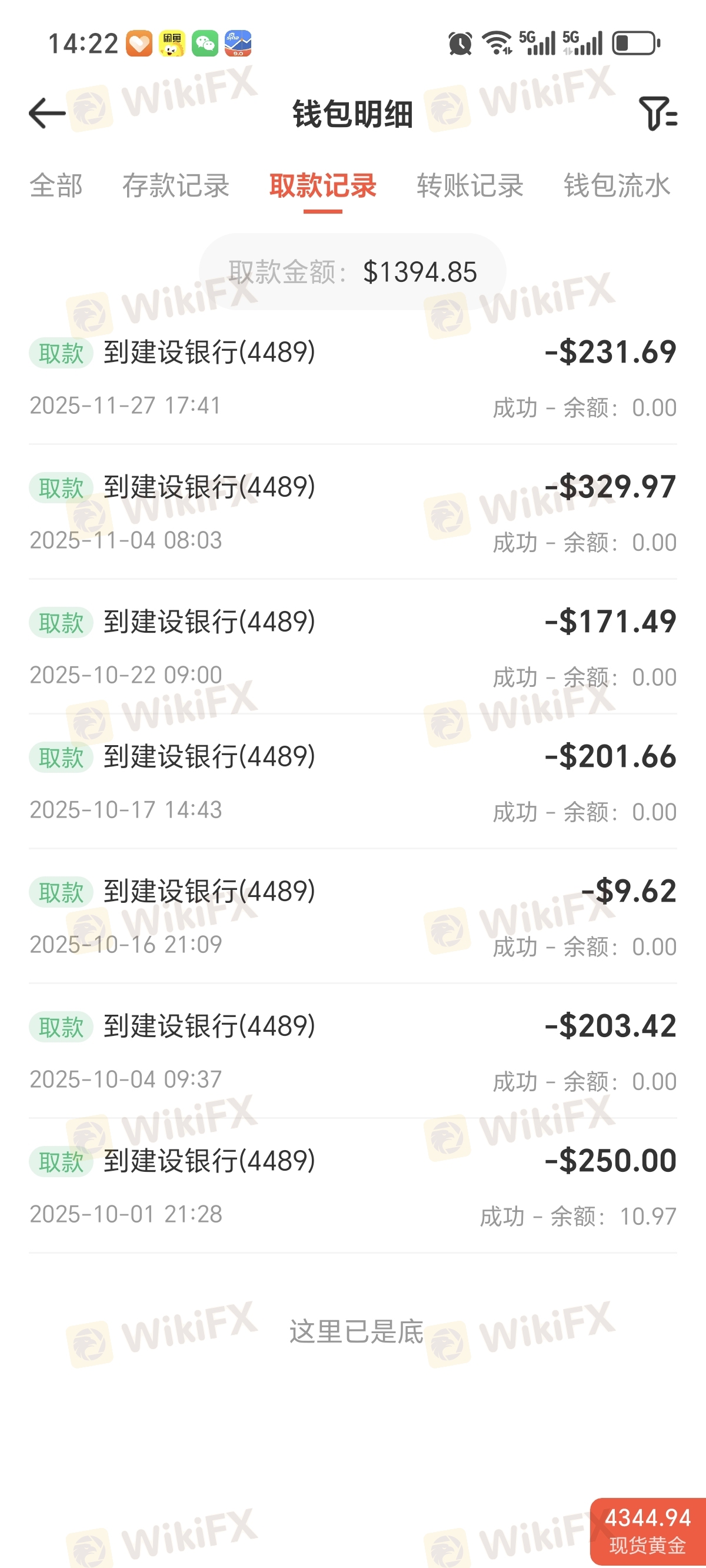View the -$201.66 withdrawal details
Screen dimensions: 706x1568
coord(353,782)
